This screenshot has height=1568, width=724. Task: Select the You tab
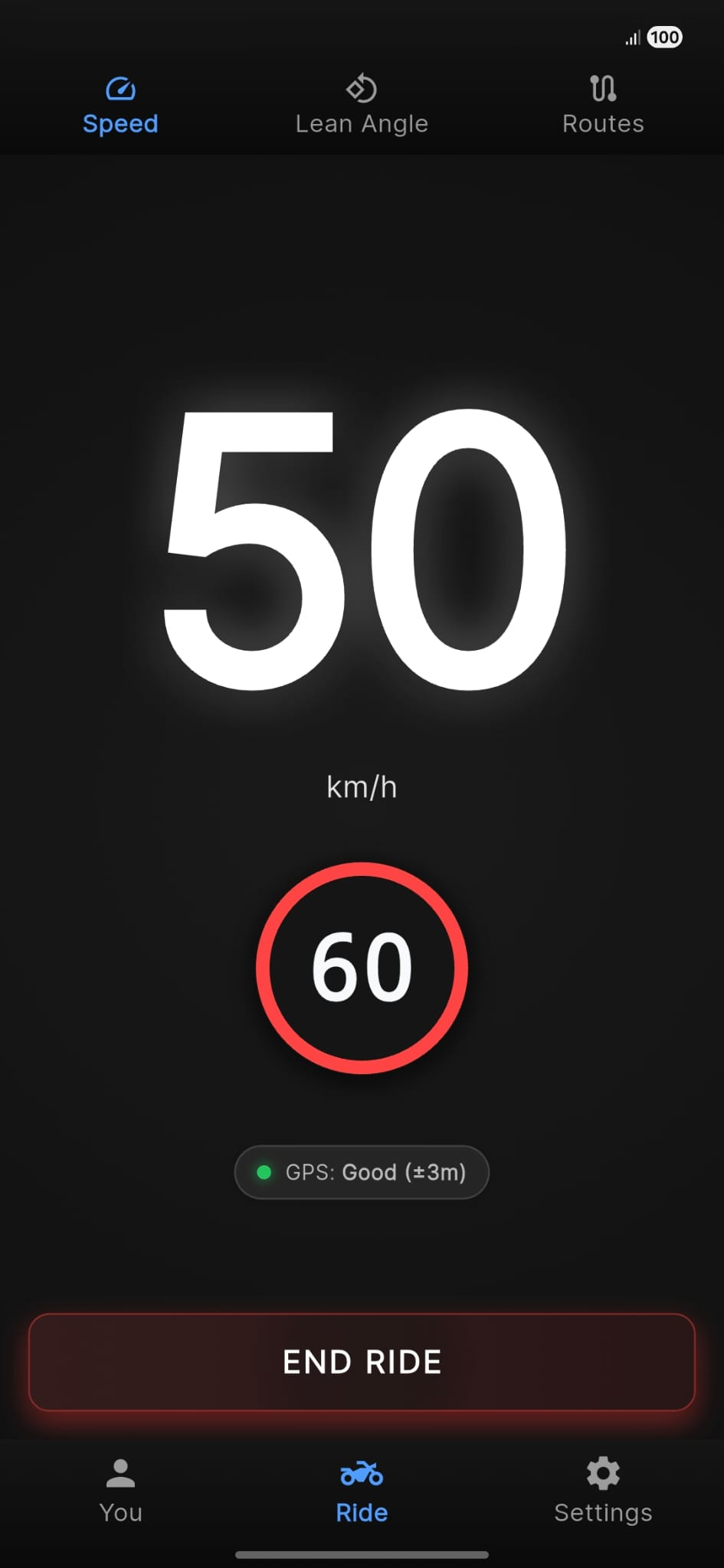point(120,1489)
